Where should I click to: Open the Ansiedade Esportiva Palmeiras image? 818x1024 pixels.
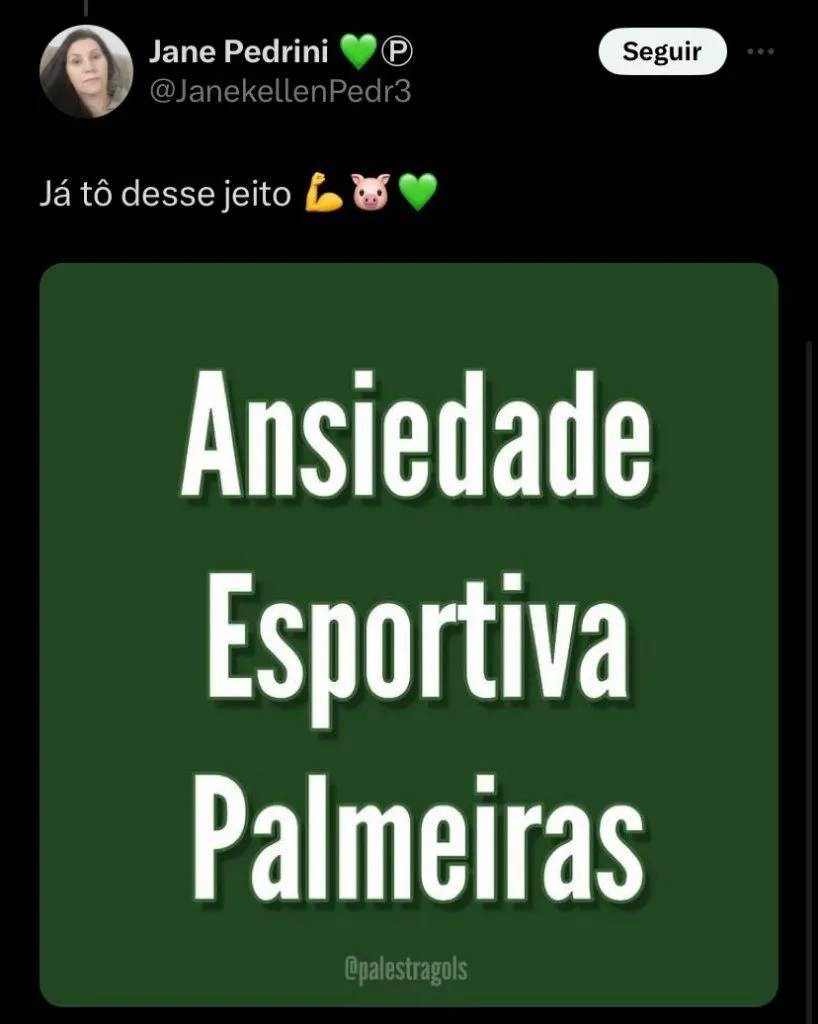[x=409, y=634]
